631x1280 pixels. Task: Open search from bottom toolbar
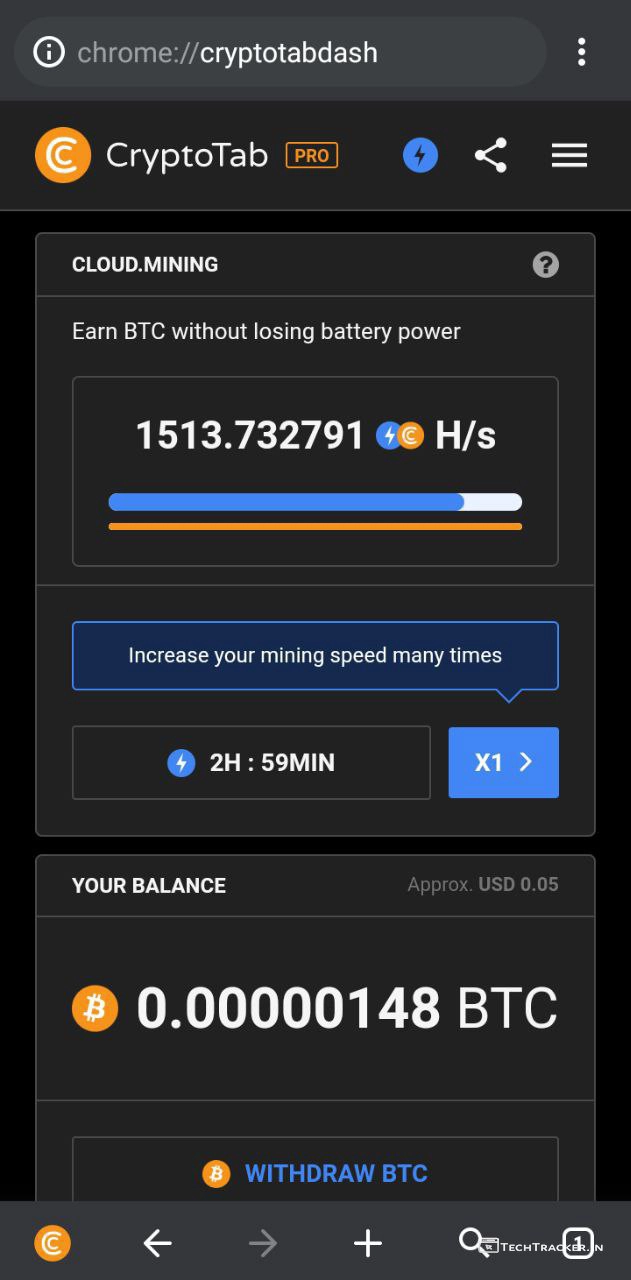(472, 1241)
